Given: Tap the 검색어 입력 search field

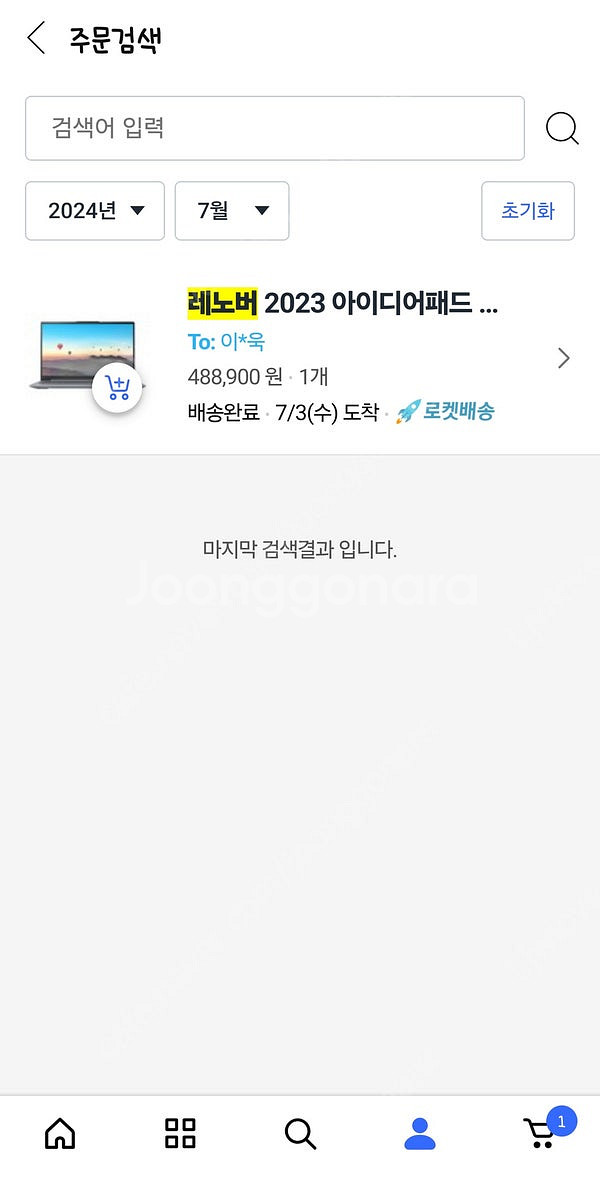Looking at the screenshot, I should [274, 128].
